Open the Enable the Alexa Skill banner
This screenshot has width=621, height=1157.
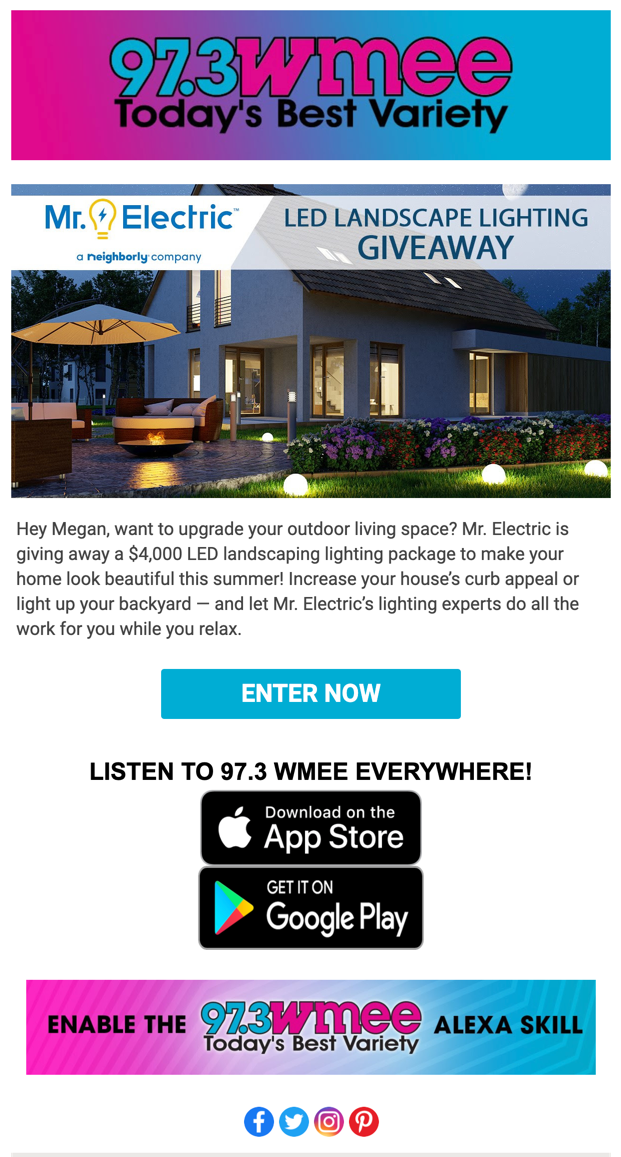click(x=310, y=1027)
